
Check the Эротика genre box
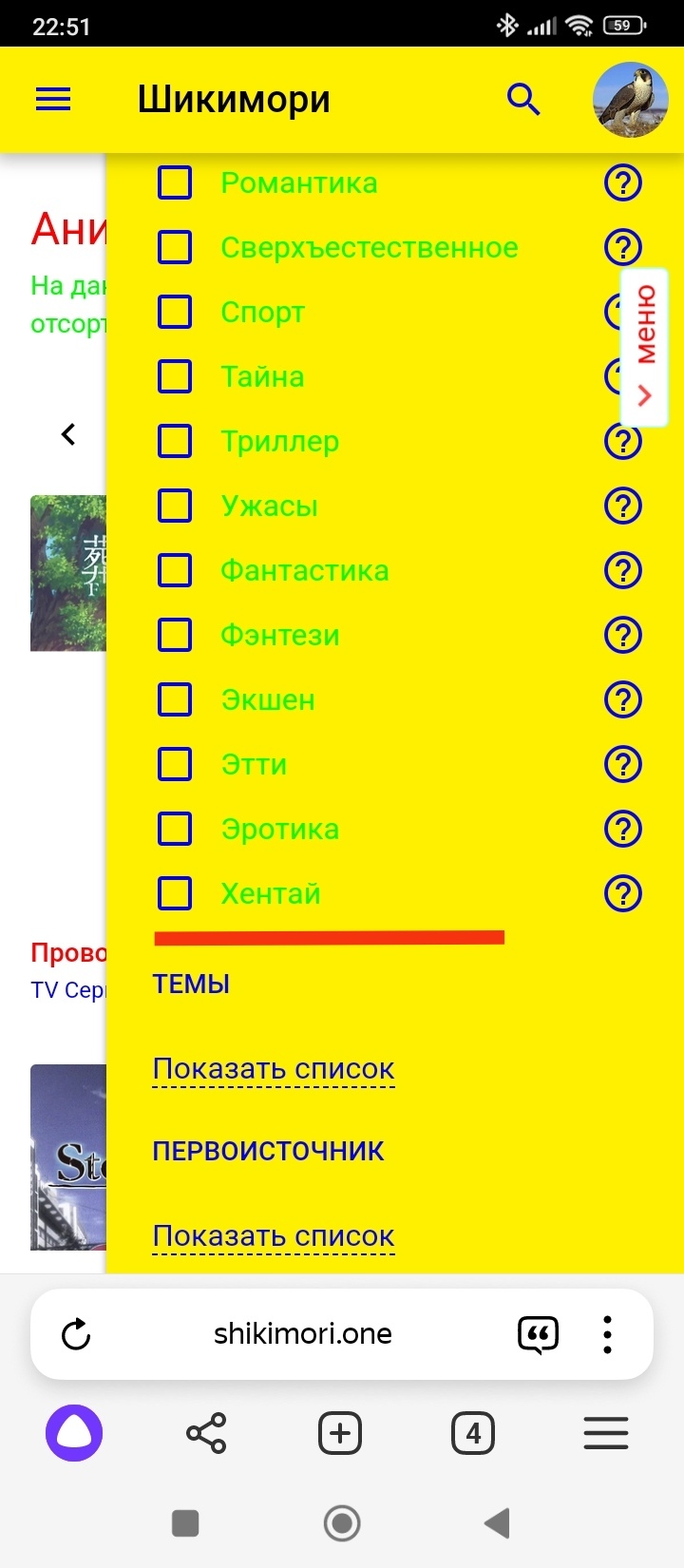175,829
